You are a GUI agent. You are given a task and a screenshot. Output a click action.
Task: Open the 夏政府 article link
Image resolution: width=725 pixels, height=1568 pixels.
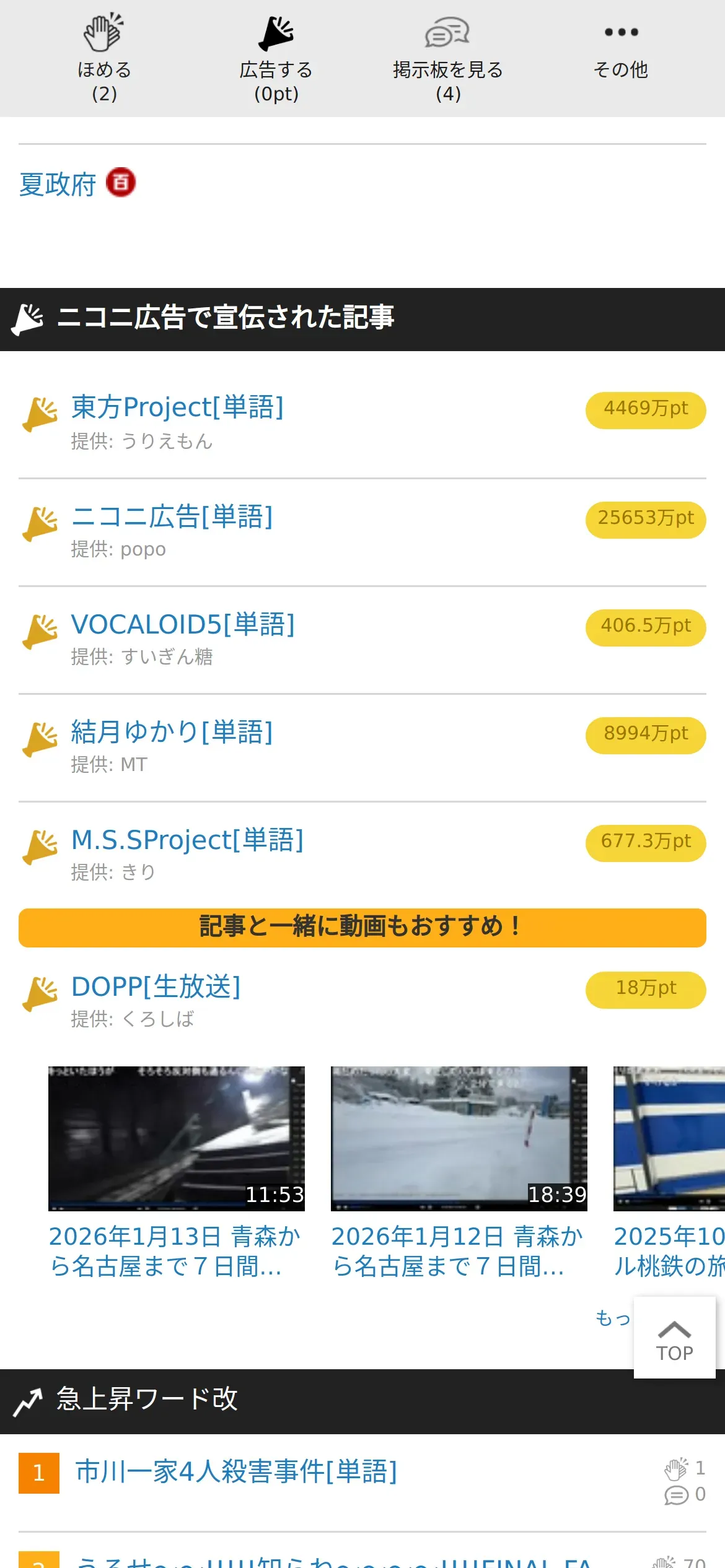tap(58, 185)
